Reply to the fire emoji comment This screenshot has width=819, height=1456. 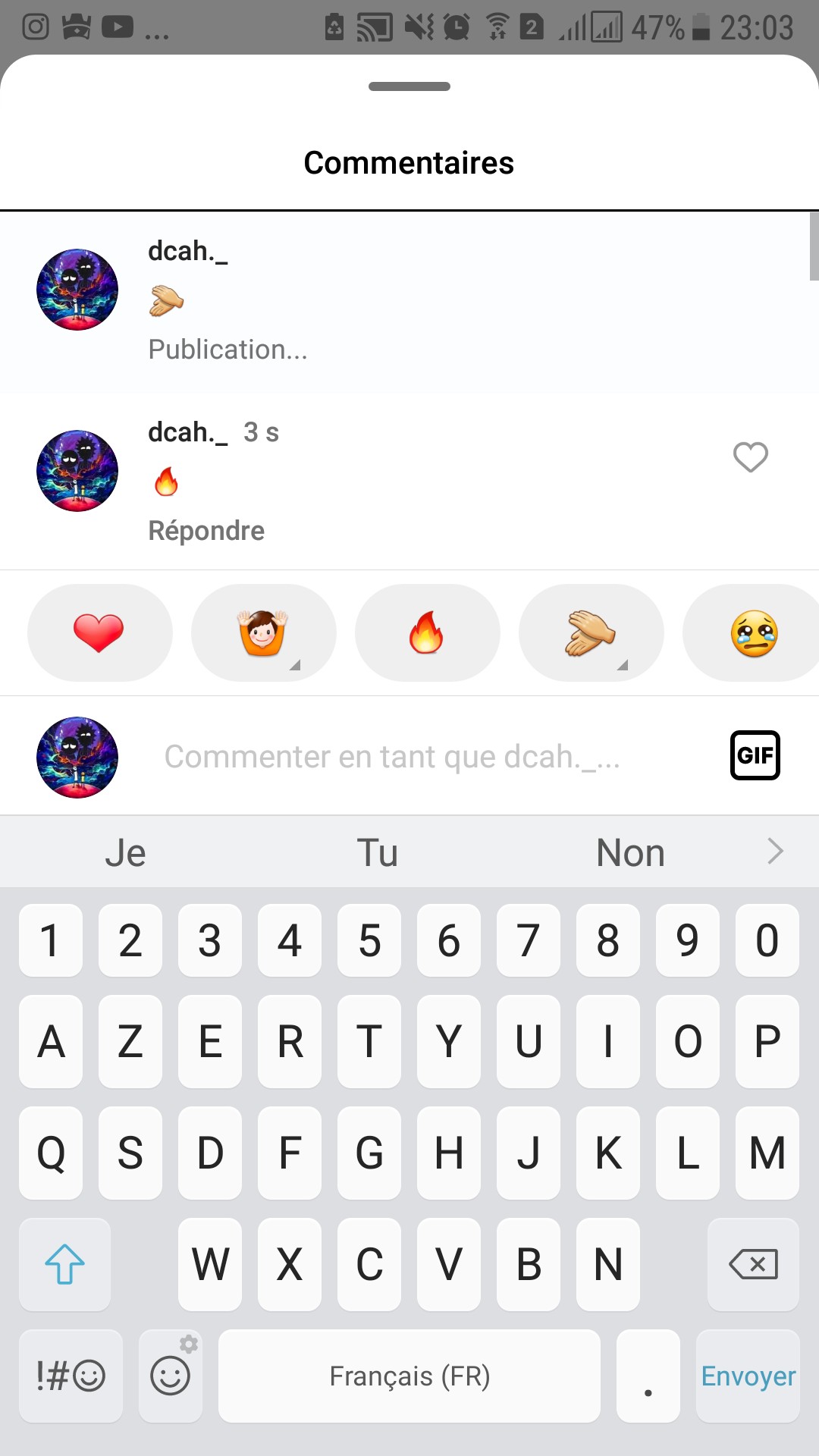(x=206, y=531)
